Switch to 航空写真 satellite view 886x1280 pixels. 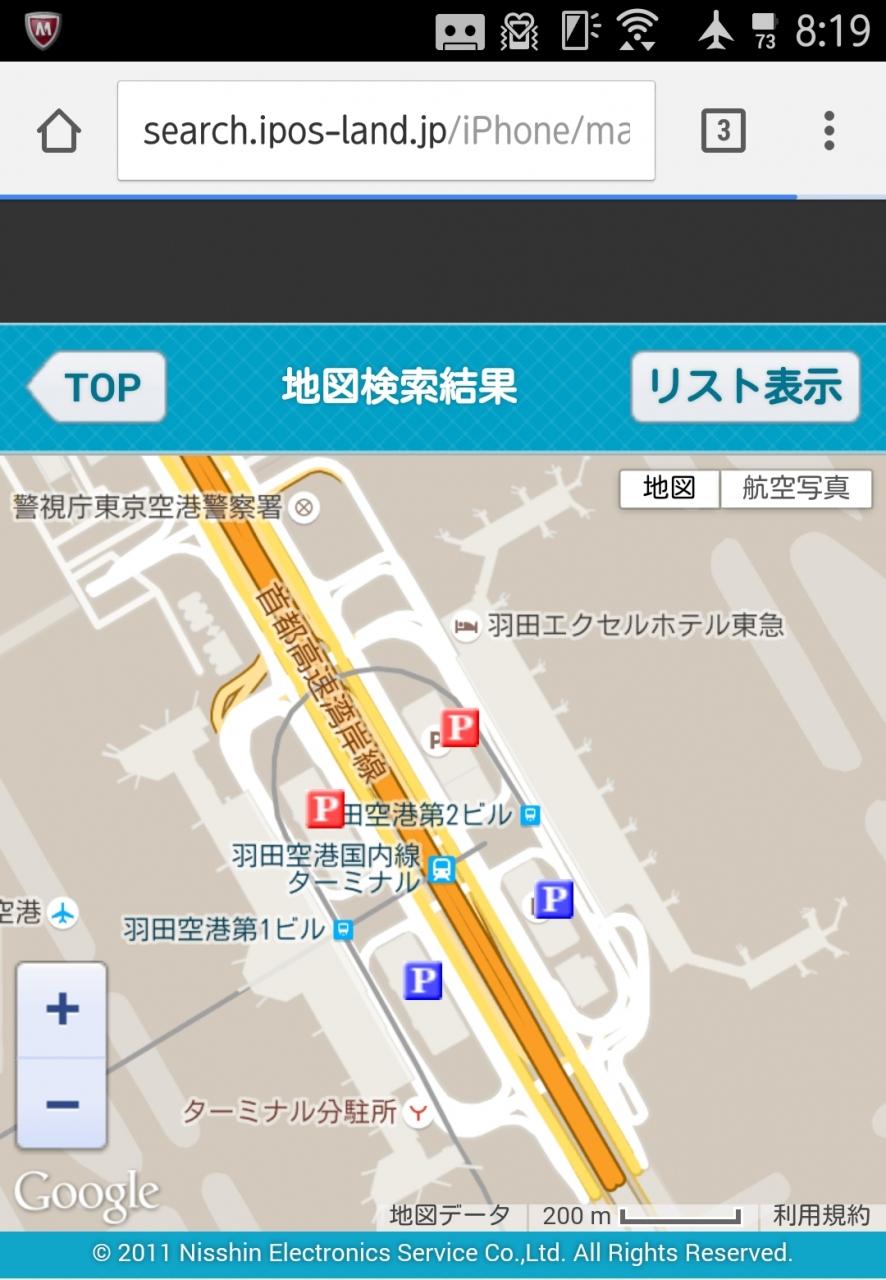click(795, 489)
